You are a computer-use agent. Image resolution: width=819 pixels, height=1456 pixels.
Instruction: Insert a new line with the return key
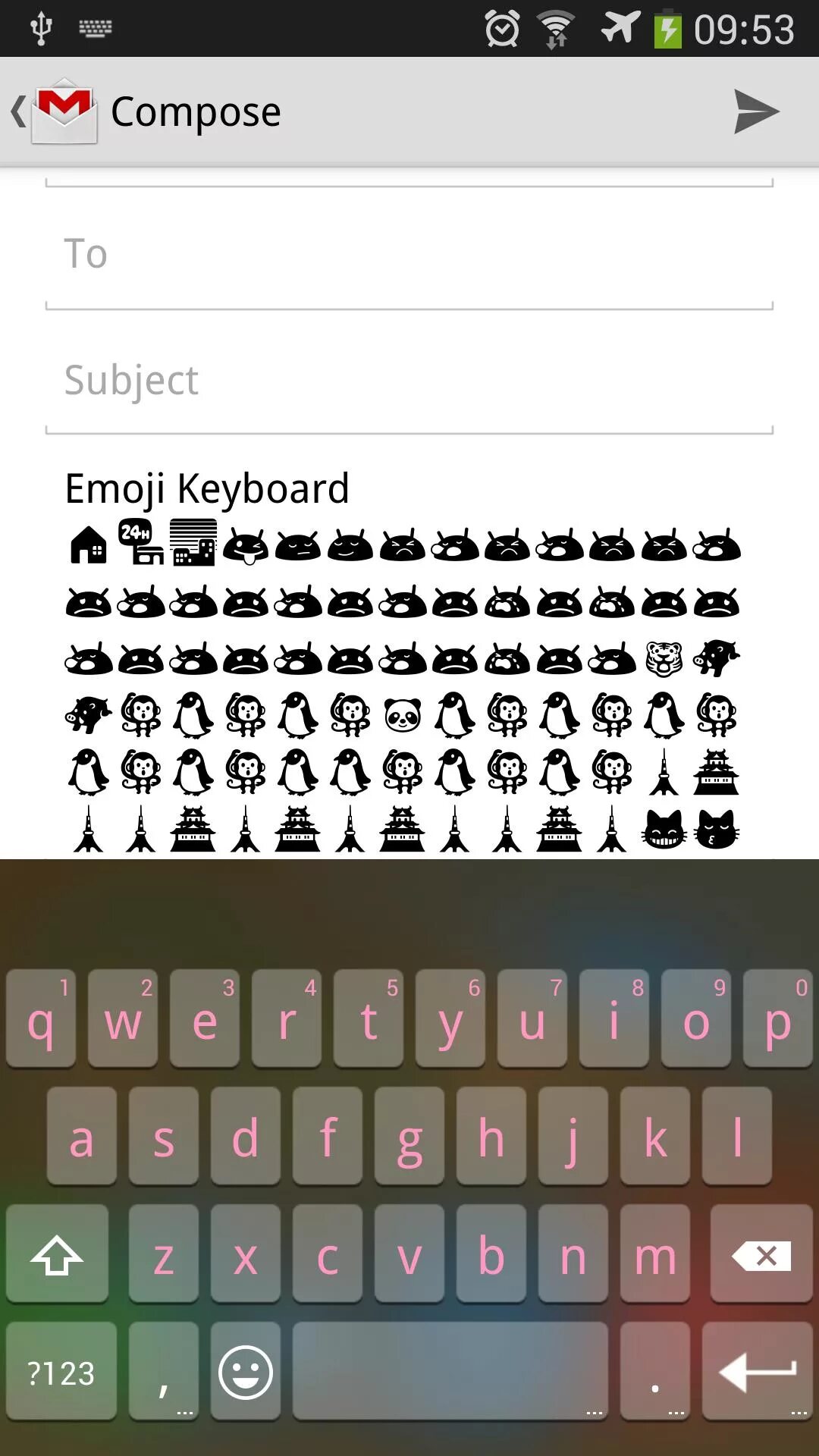757,1373
